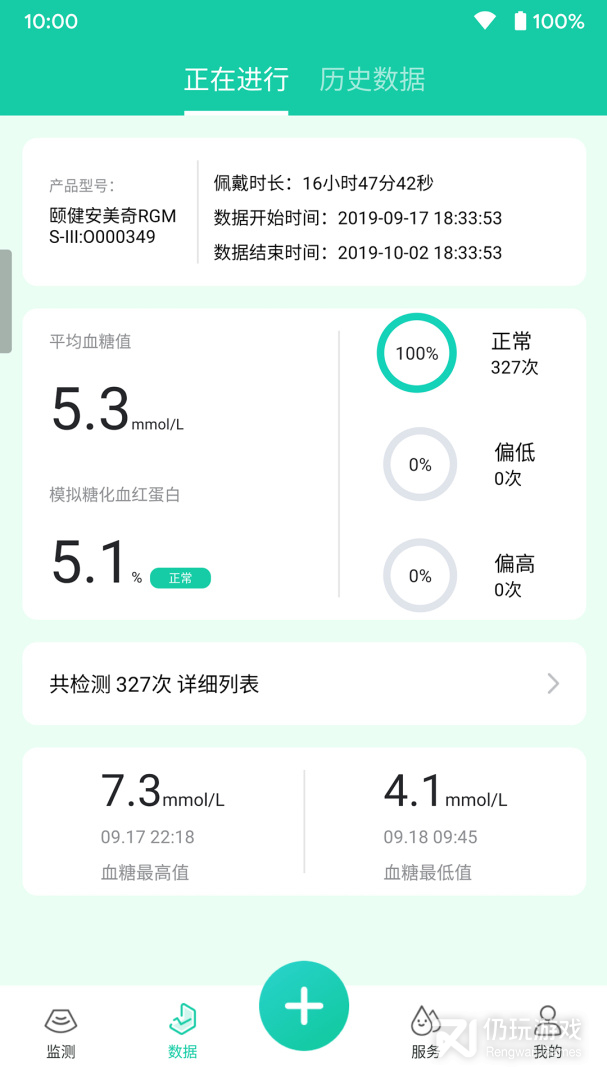The width and height of the screenshot is (607, 1080).
Task: Select the 正在进行 tab
Action: tap(236, 80)
